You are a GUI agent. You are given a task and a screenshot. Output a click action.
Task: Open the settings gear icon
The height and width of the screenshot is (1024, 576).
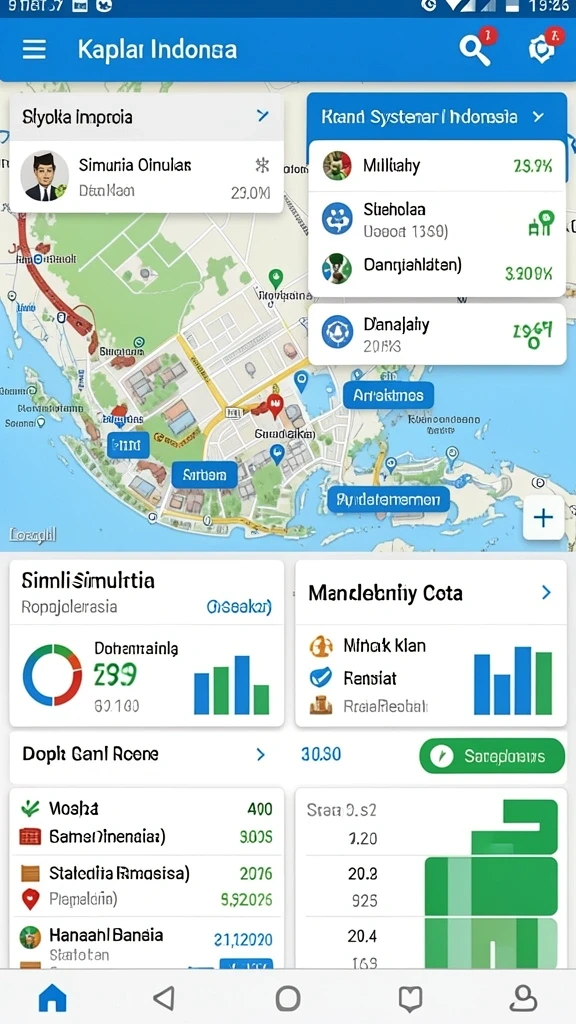click(541, 50)
